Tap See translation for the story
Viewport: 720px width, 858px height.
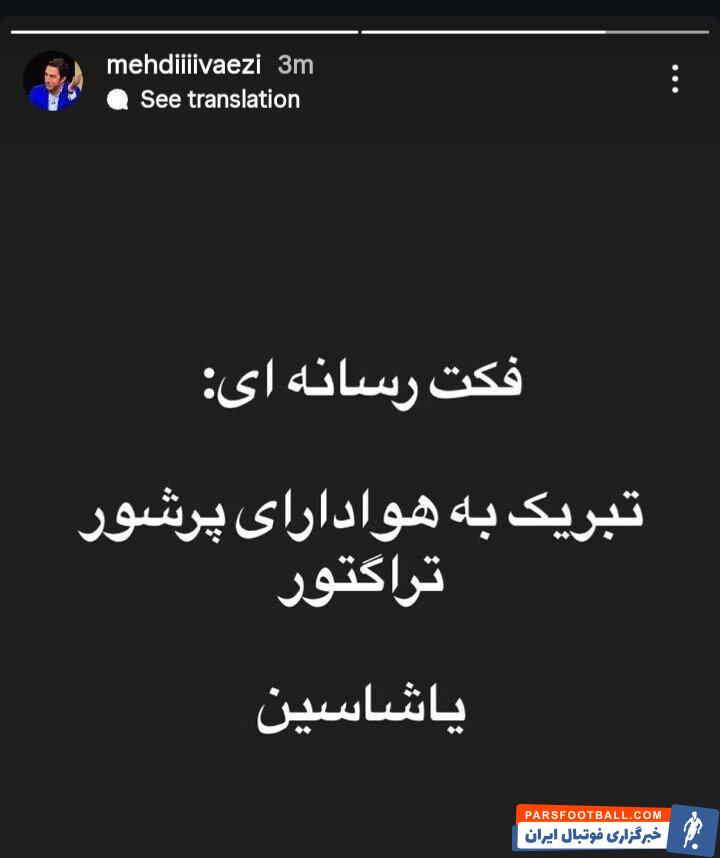[219, 99]
